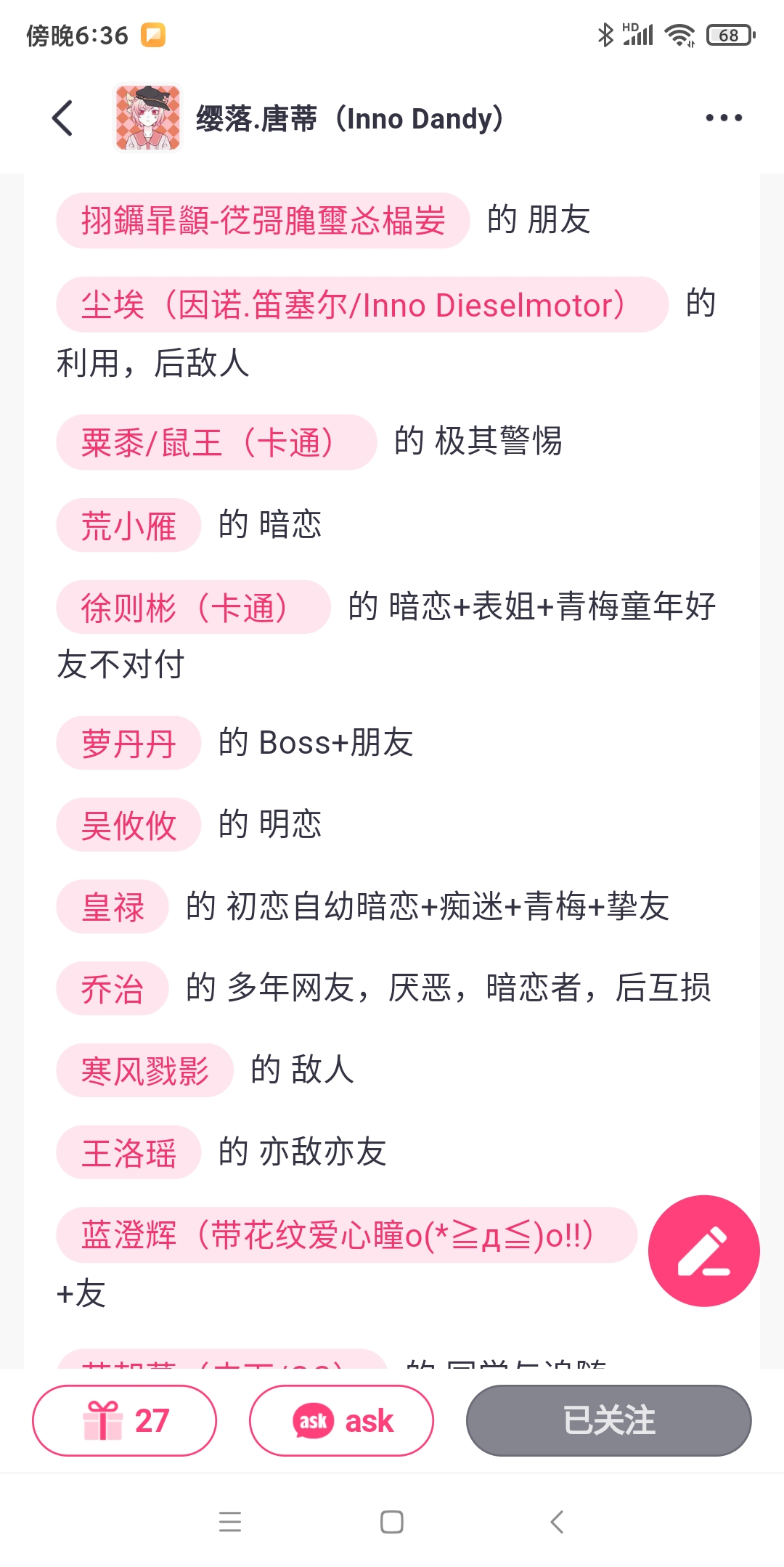
Task: Select the 荒小雁 character chip
Action: pyautogui.click(x=128, y=525)
